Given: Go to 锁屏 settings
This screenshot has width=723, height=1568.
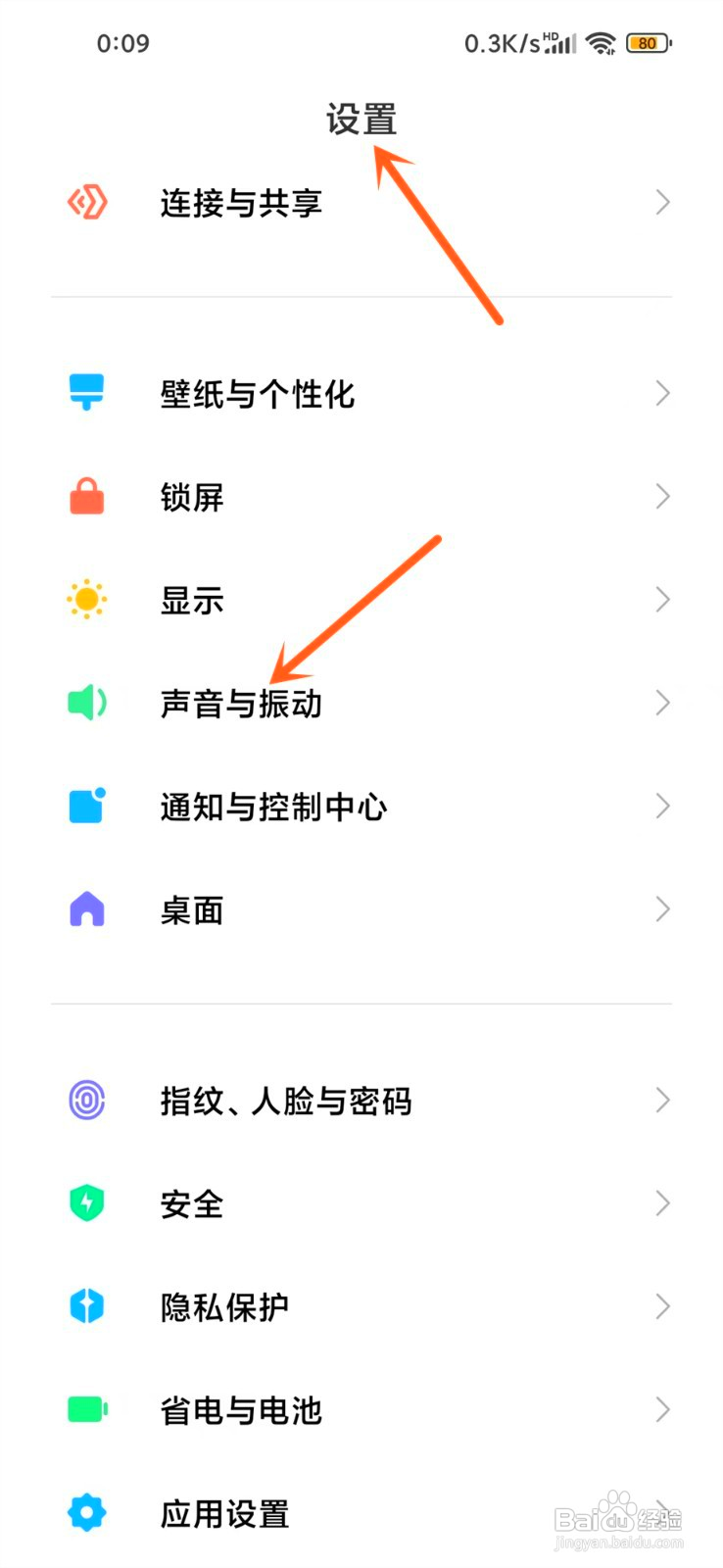Looking at the screenshot, I should click(x=361, y=497).
